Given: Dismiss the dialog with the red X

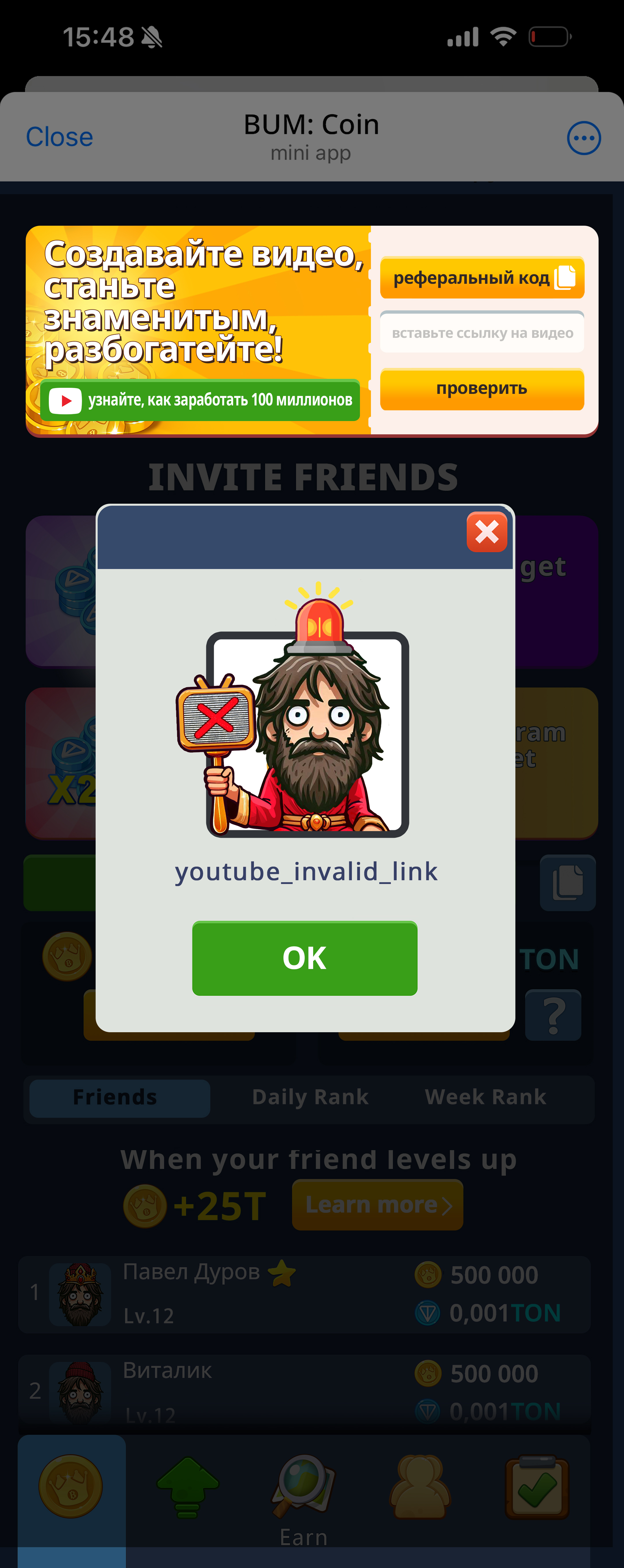Looking at the screenshot, I should [x=486, y=532].
